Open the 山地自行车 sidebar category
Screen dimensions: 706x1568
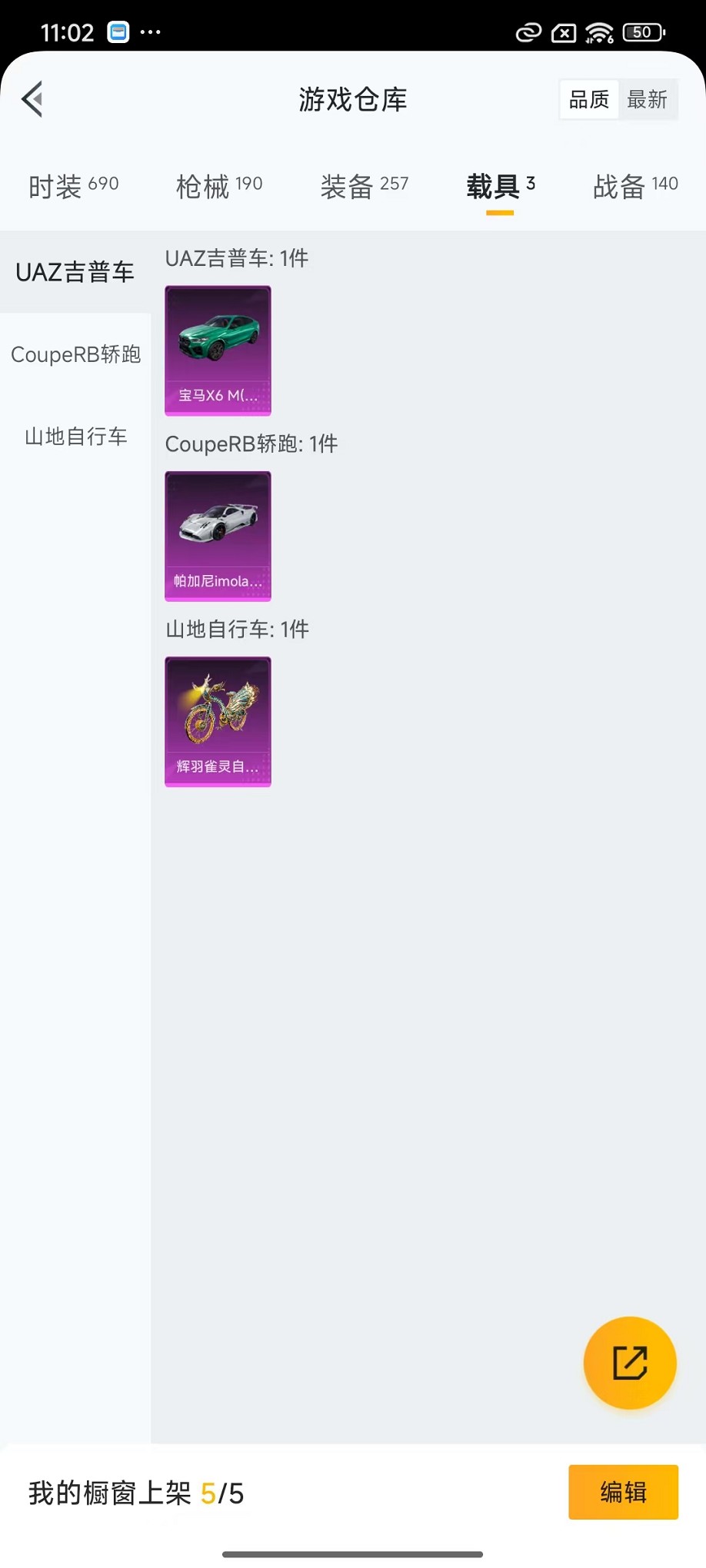point(75,436)
